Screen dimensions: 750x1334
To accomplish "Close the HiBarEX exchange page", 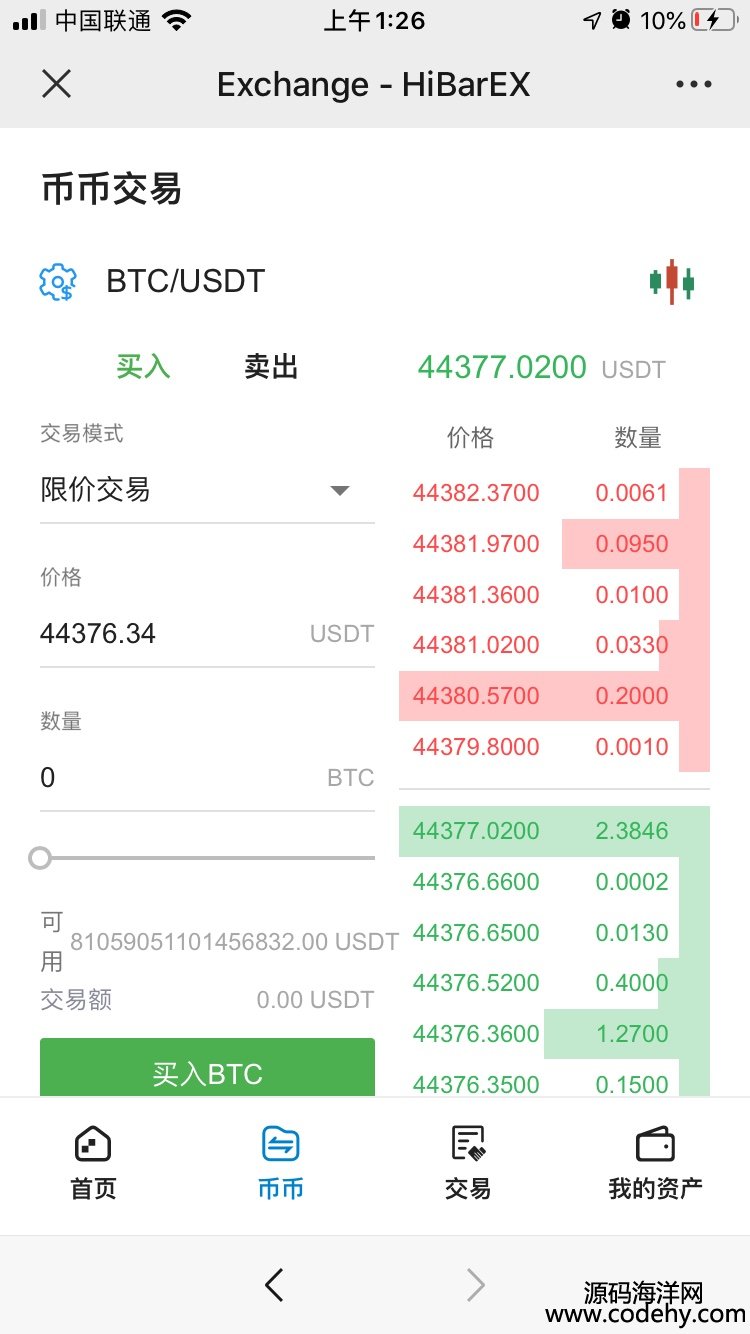I will pyautogui.click(x=57, y=84).
